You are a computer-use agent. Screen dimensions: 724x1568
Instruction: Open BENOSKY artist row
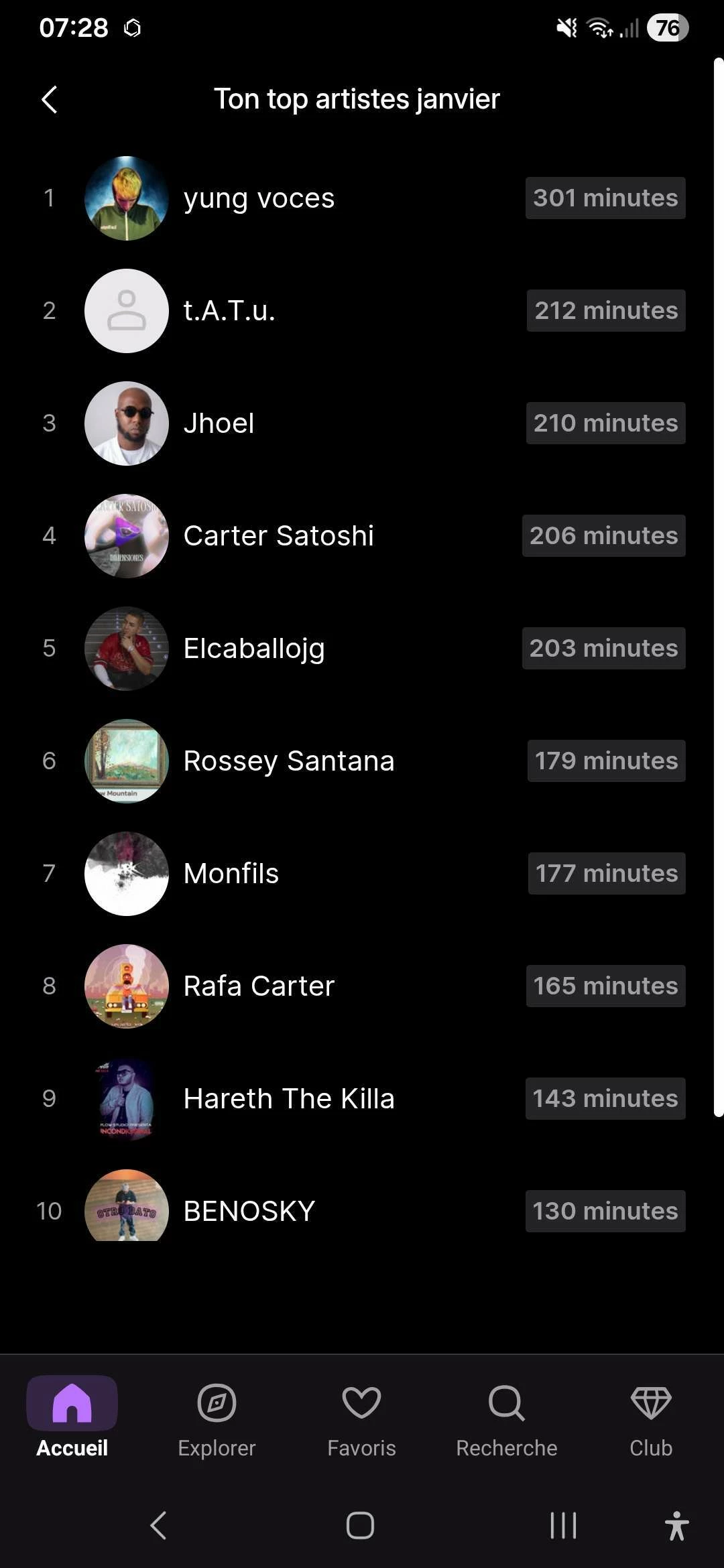tap(249, 1211)
